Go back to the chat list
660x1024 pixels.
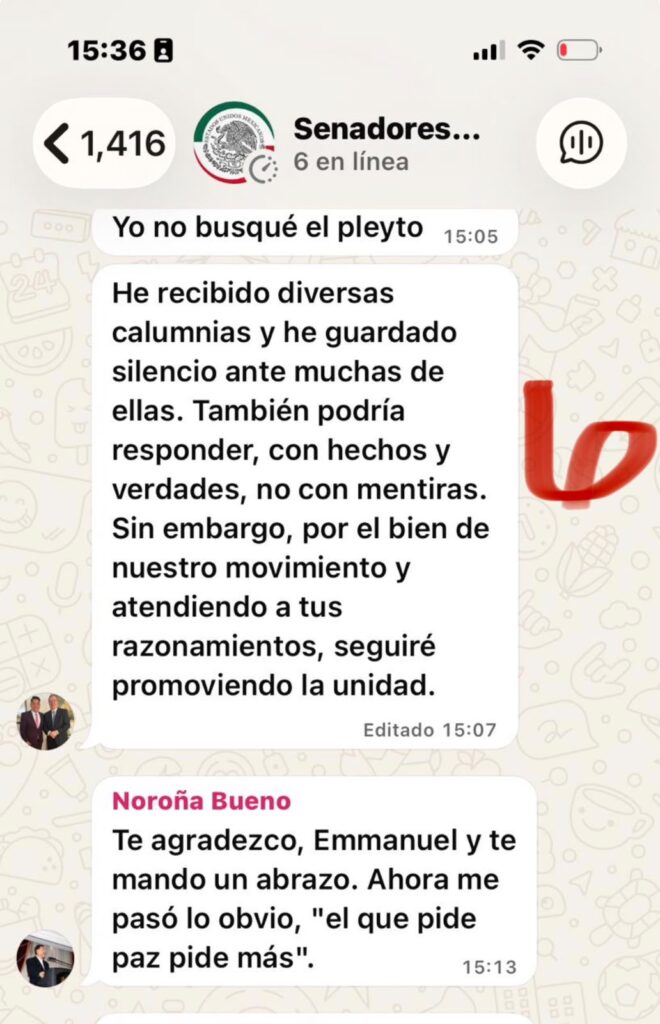click(104, 143)
